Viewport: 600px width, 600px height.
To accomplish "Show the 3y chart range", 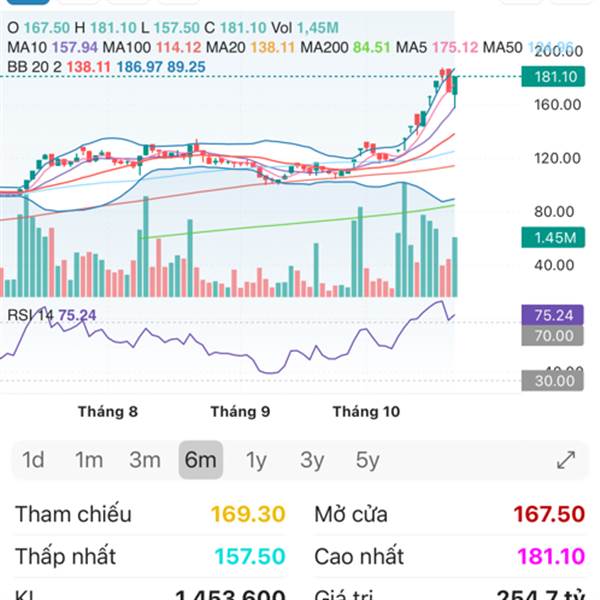I will point(312,460).
